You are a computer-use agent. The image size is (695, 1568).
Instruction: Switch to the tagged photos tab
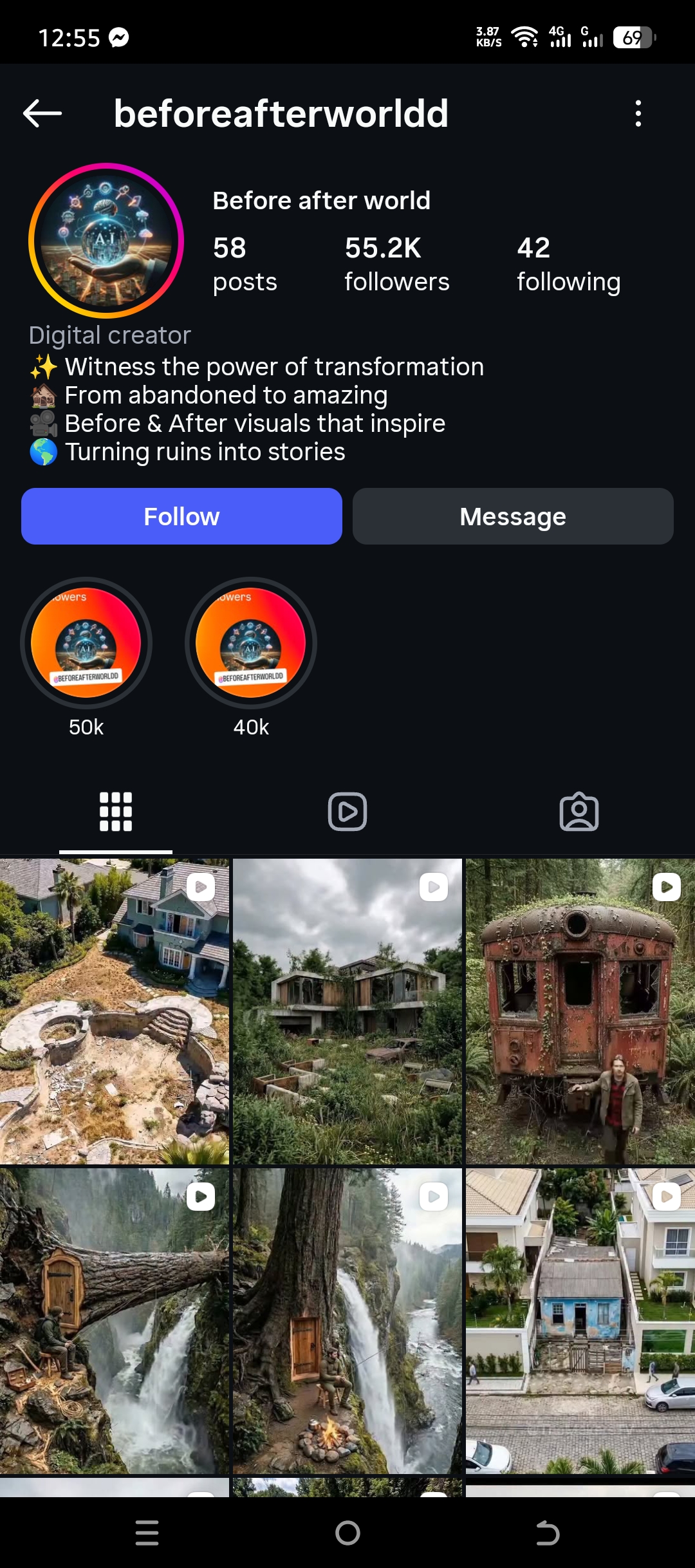(579, 812)
